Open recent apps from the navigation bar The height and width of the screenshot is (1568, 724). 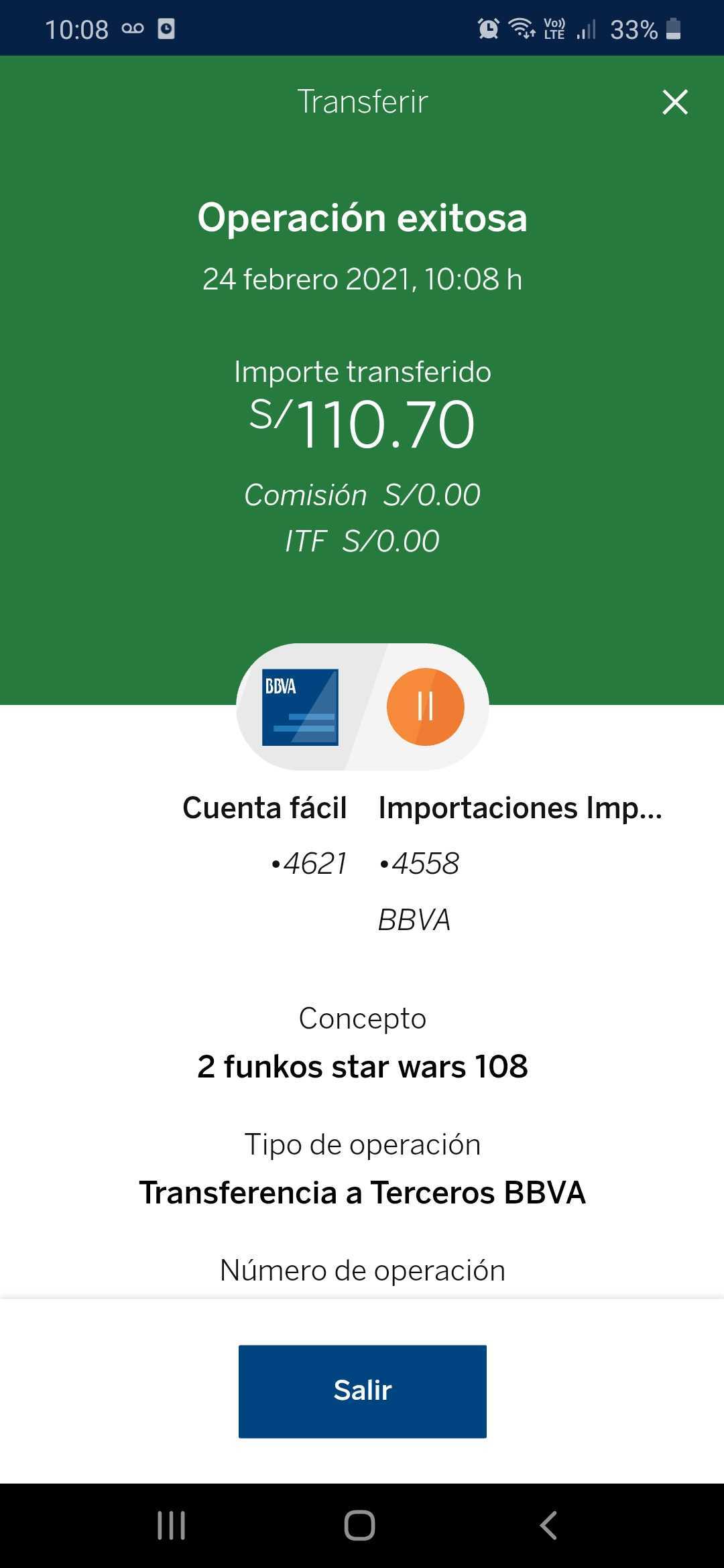pos(171,1526)
